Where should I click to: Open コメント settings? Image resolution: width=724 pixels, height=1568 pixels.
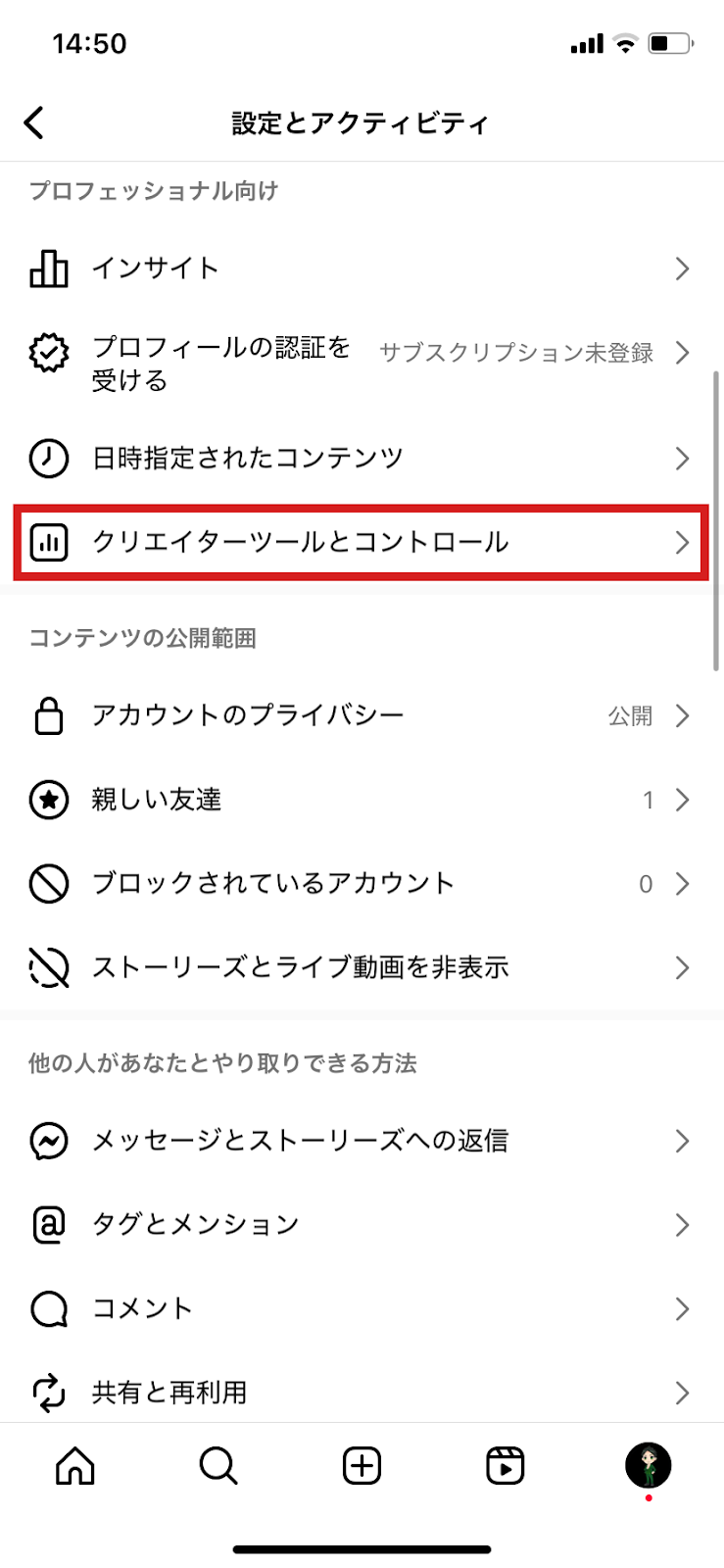coord(362,1309)
